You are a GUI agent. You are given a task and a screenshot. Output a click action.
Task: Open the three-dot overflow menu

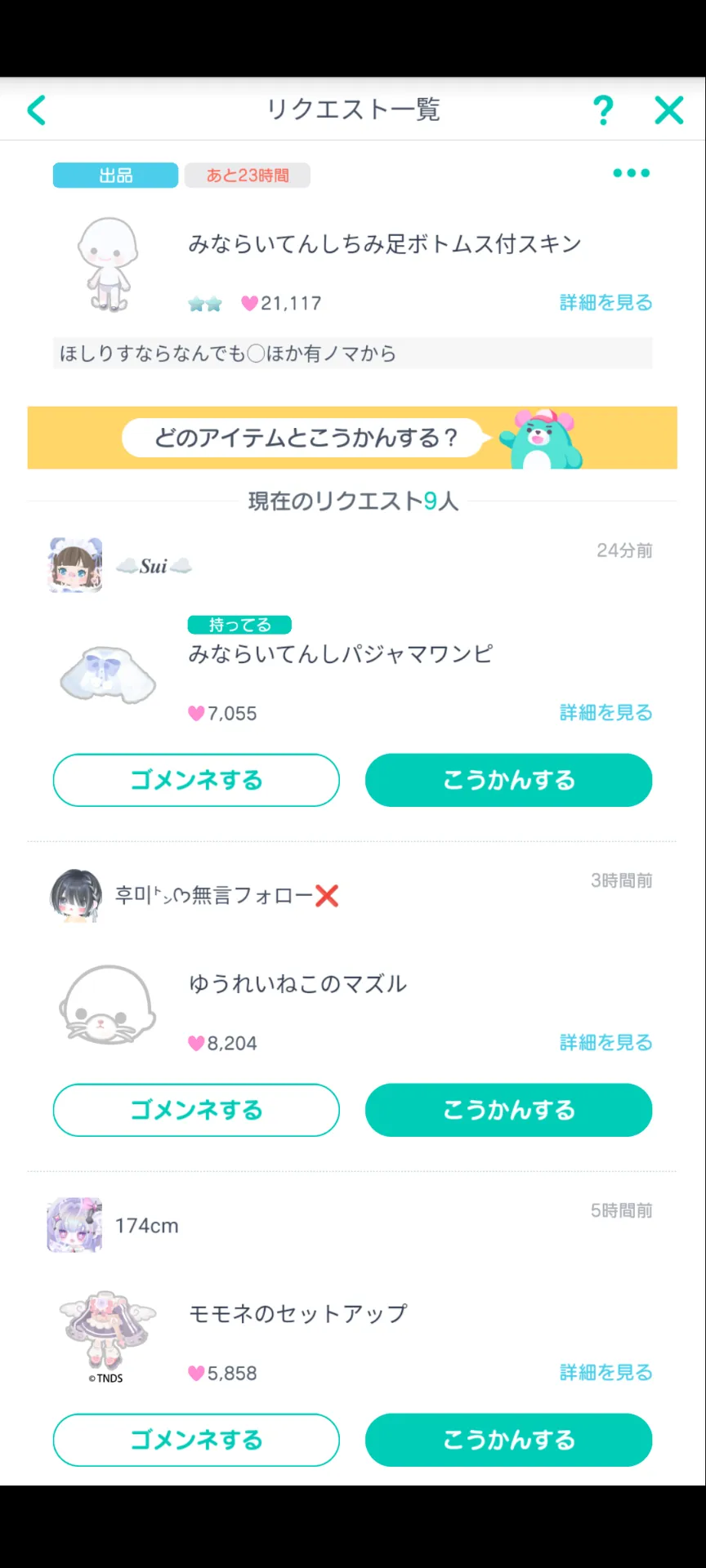pos(631,173)
